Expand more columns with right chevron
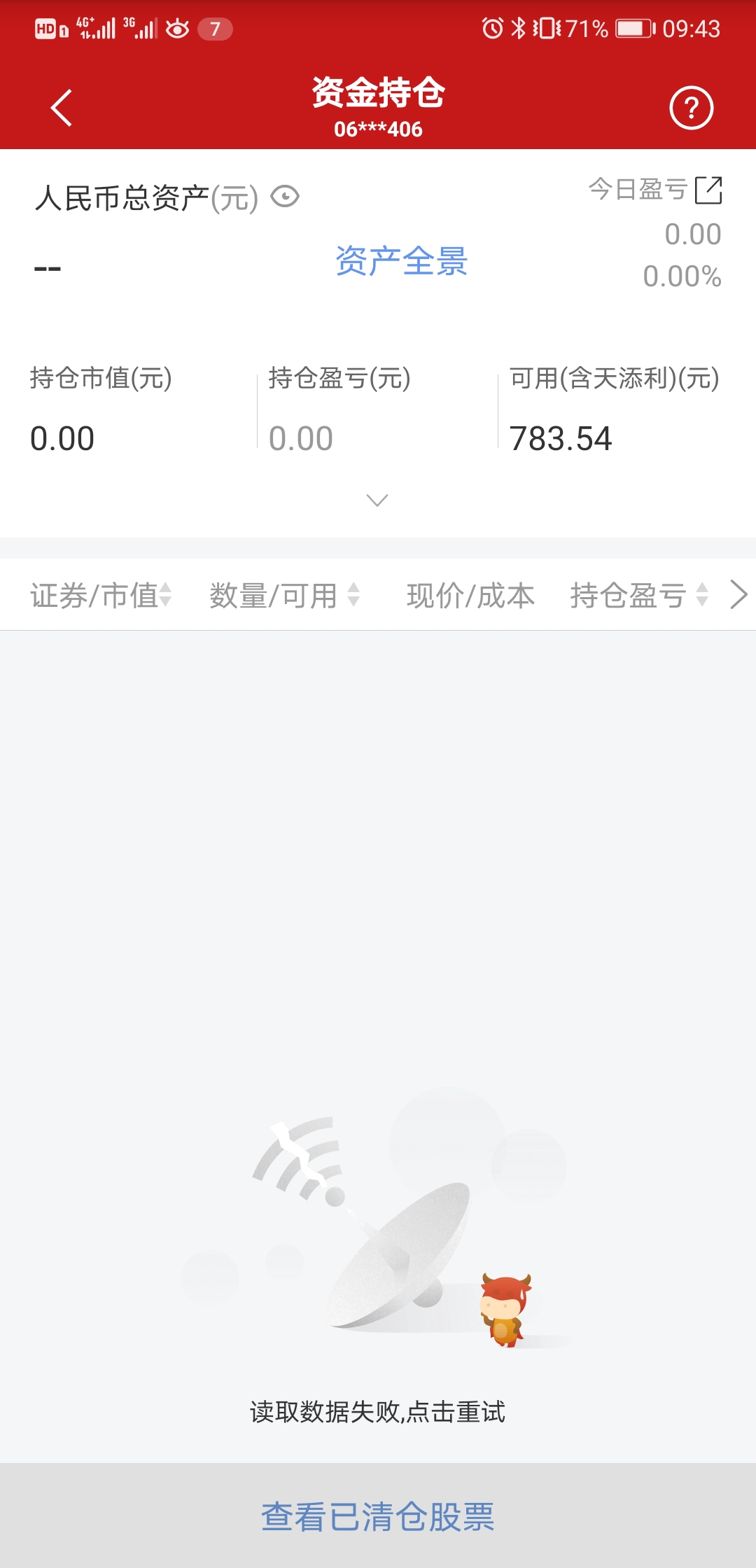This screenshot has width=756, height=1568. (x=738, y=594)
